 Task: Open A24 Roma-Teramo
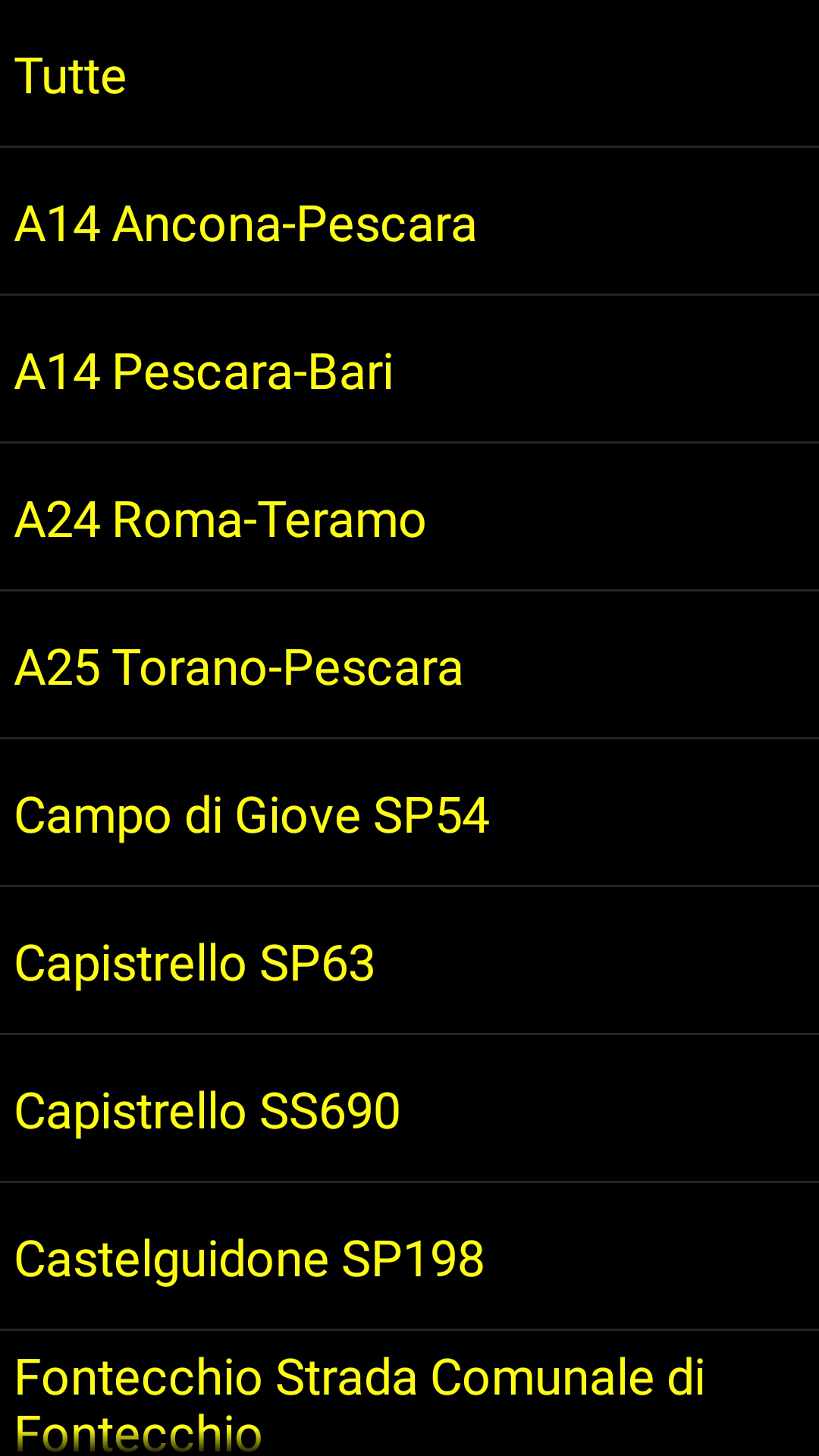tap(409, 517)
